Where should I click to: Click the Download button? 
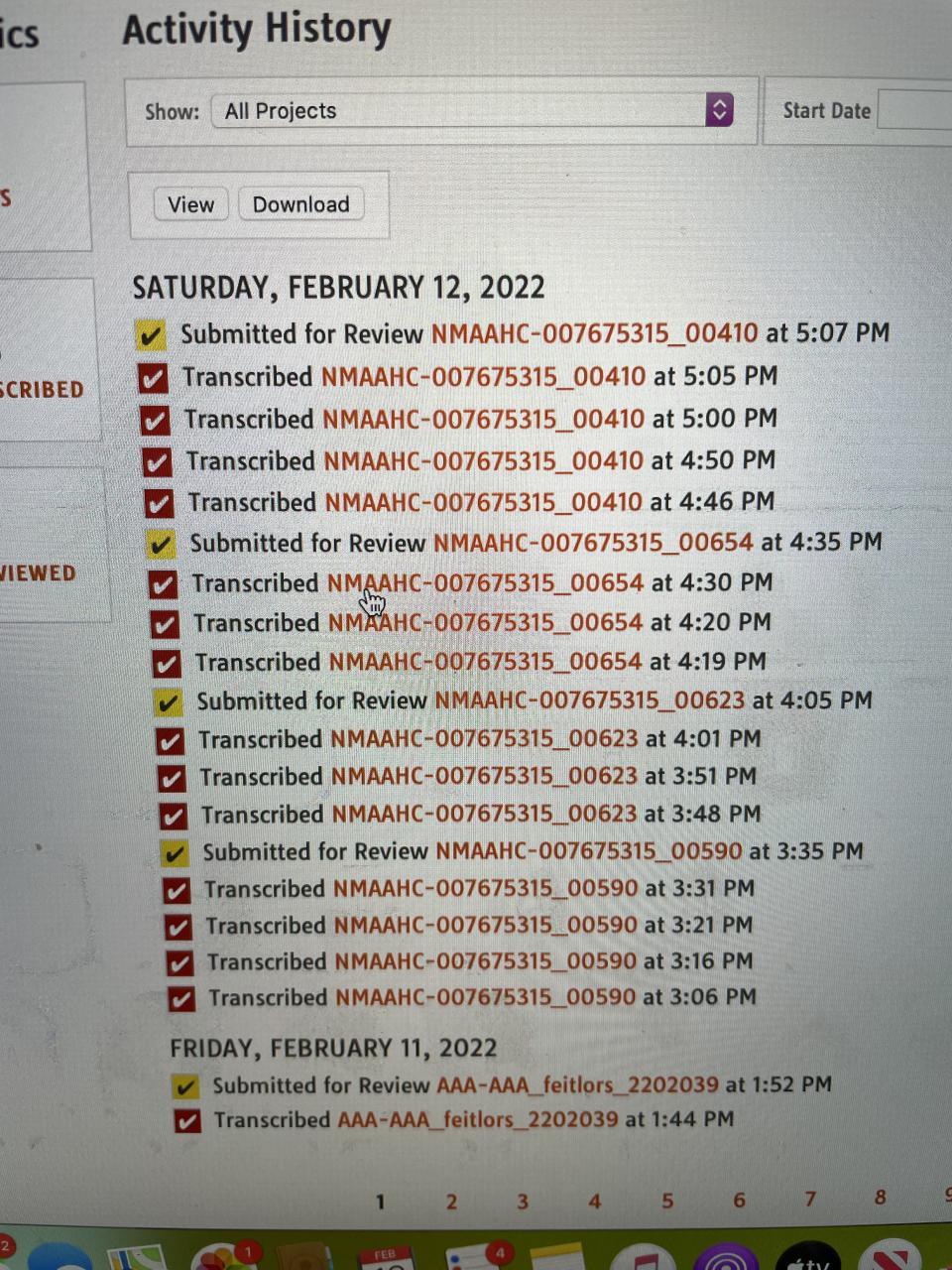(x=300, y=204)
